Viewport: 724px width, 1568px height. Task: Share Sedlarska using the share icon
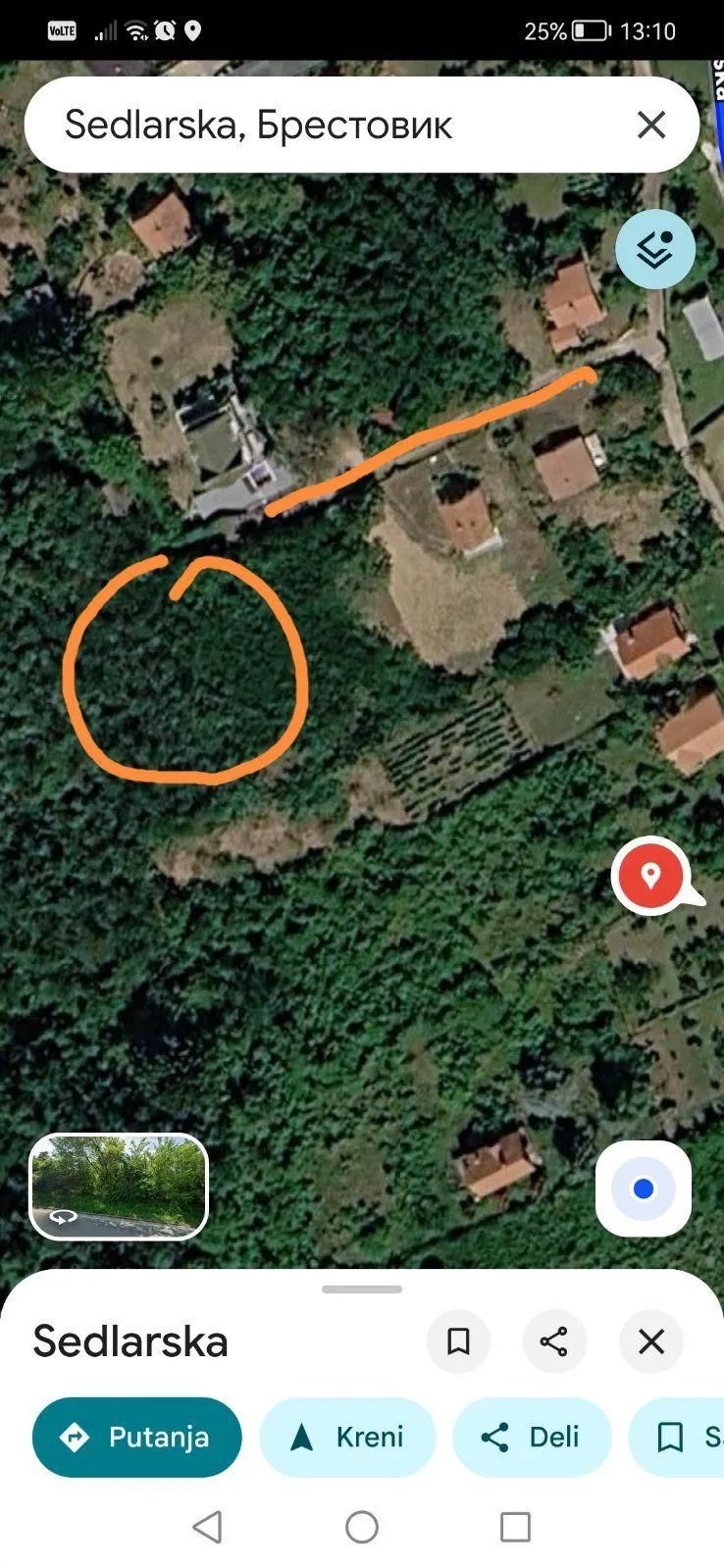point(554,1341)
